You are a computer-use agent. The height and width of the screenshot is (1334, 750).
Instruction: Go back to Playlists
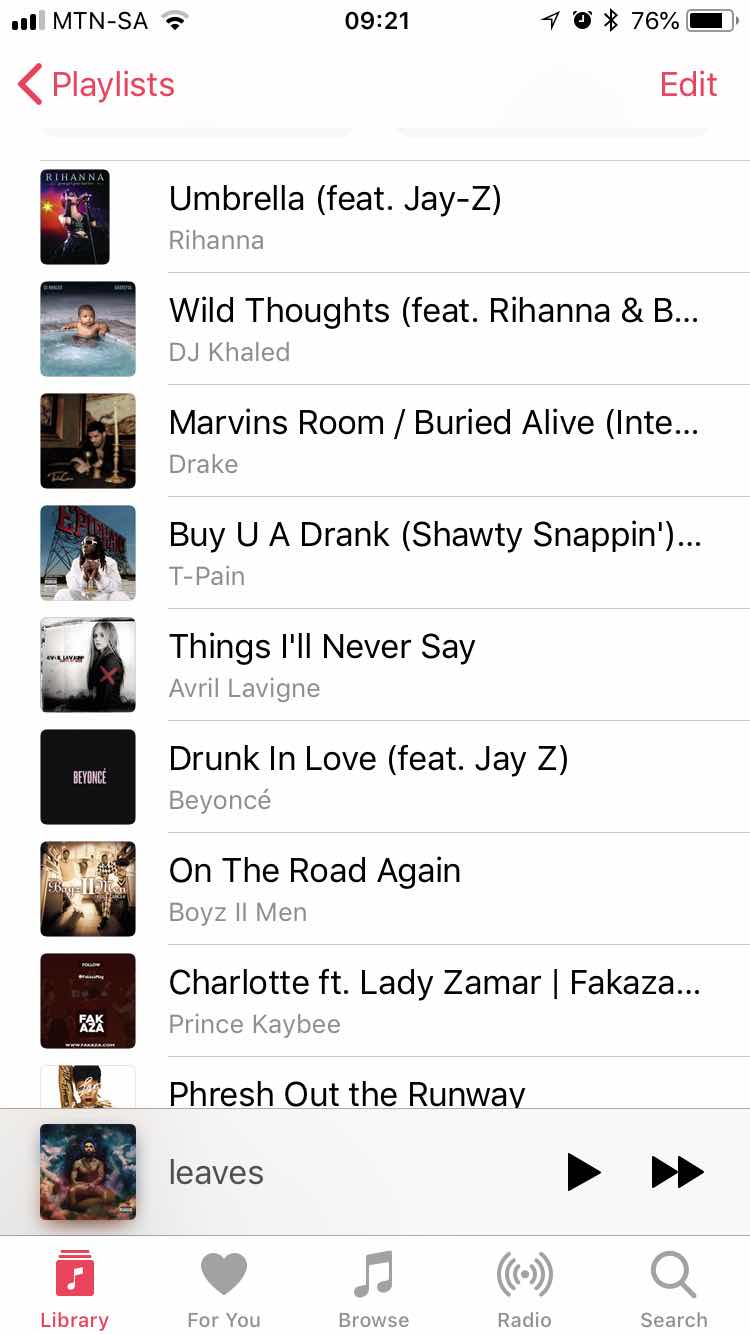(97, 85)
